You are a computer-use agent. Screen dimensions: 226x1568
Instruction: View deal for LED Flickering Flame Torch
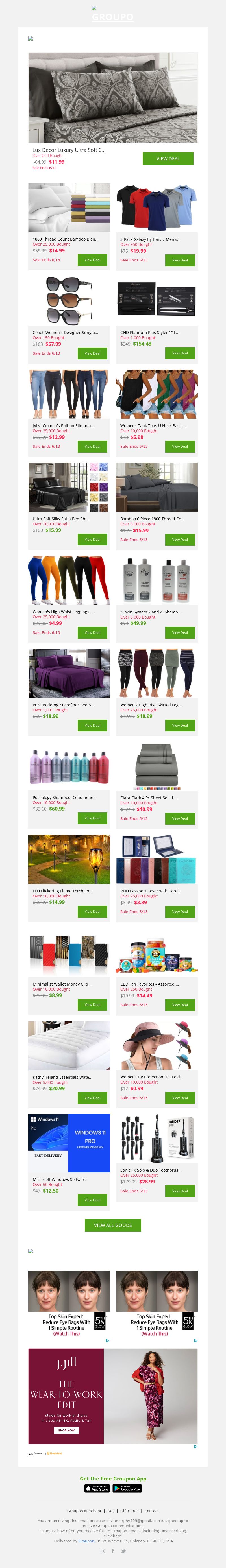[x=92, y=911]
